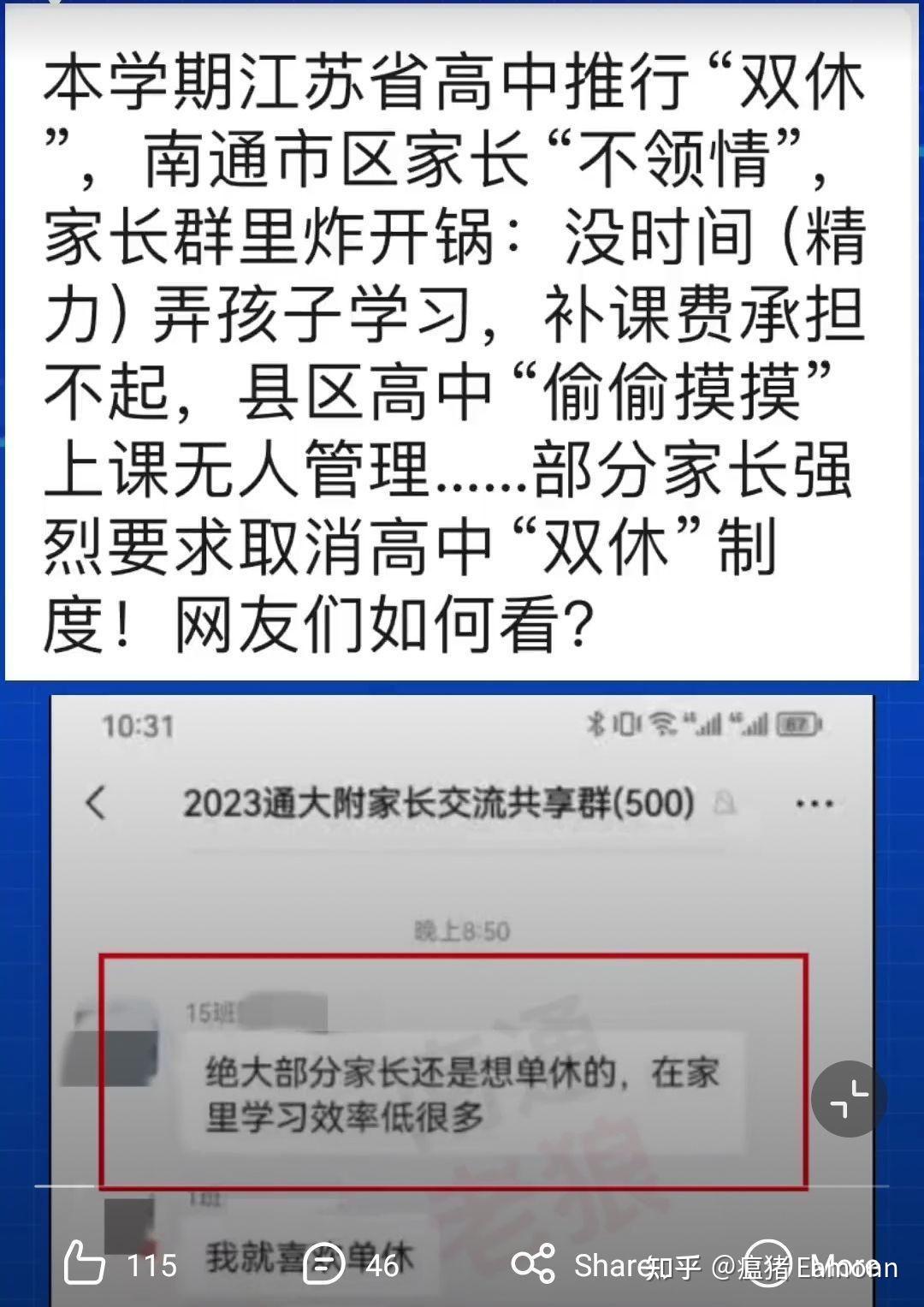Screen dimensions: 924x1307
Task: Share this video
Action: tap(534, 1263)
